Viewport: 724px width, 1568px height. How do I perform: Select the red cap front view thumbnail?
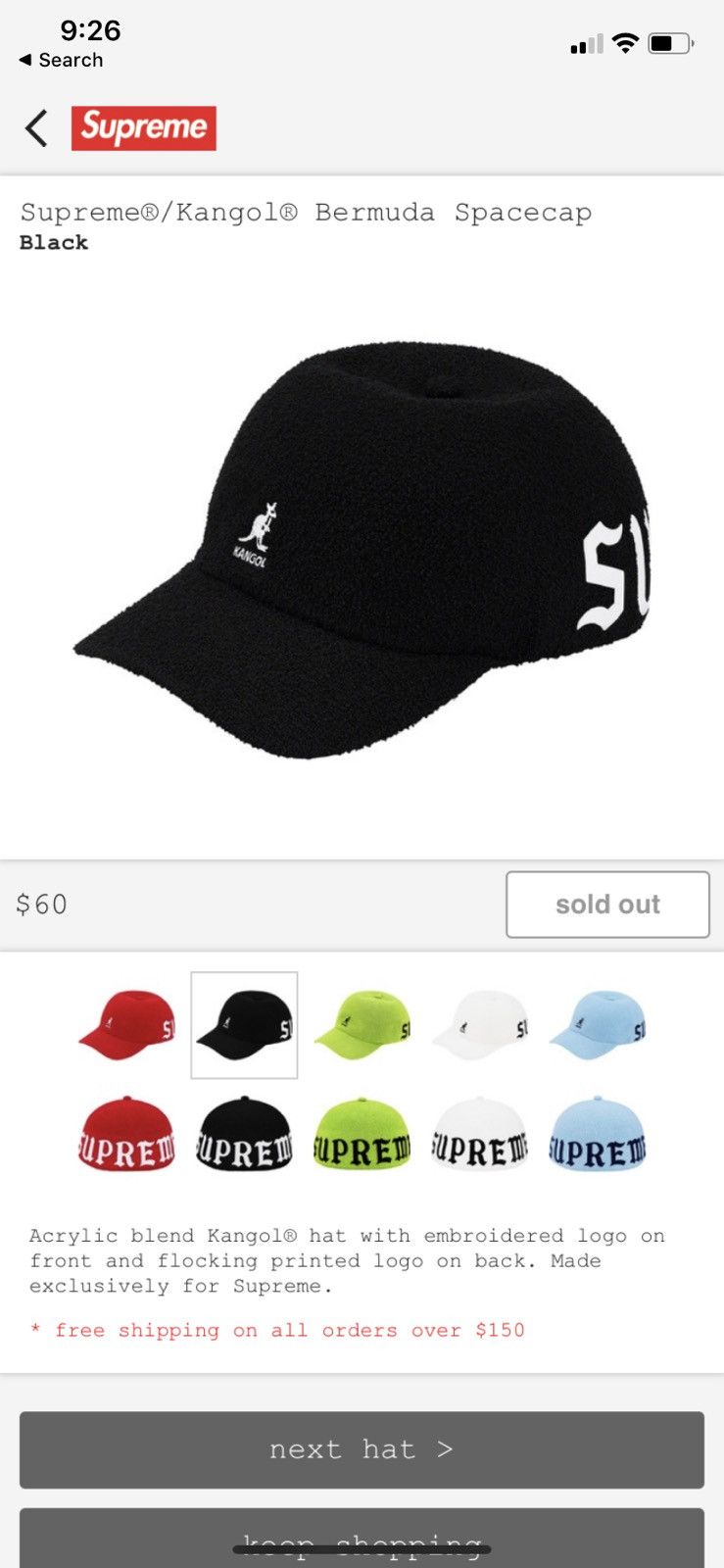126,1025
